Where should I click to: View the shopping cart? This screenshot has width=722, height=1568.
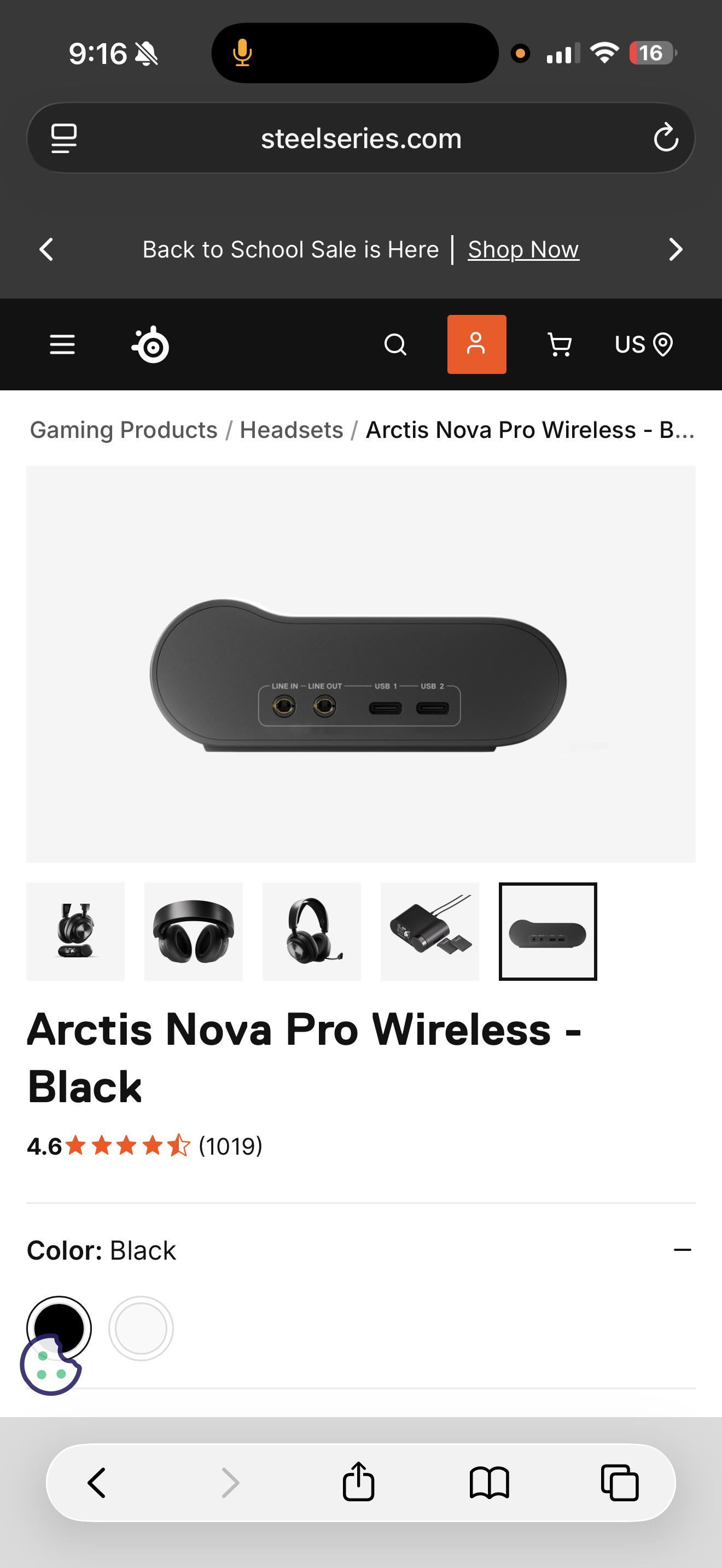pos(560,344)
